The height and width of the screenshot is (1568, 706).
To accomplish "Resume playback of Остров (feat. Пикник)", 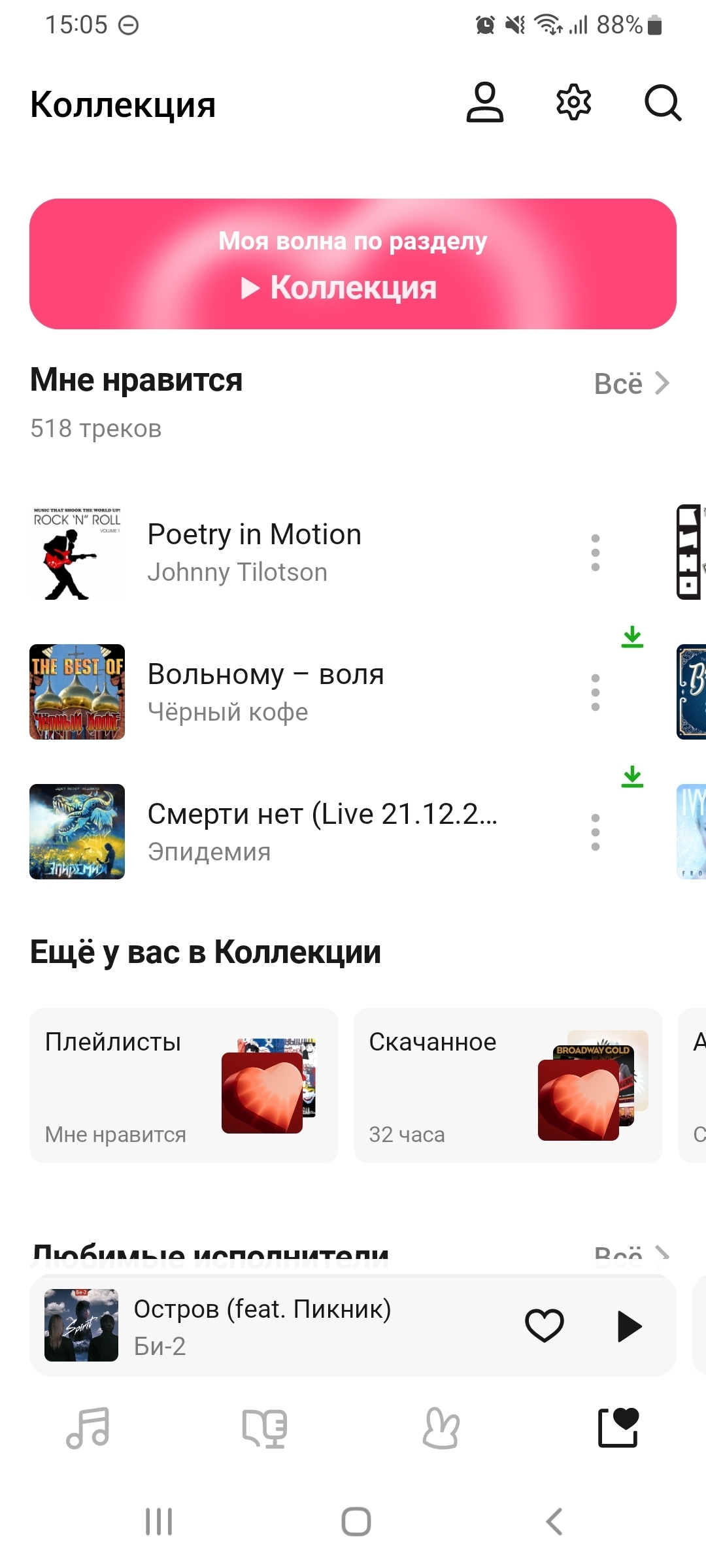I will click(x=629, y=1326).
